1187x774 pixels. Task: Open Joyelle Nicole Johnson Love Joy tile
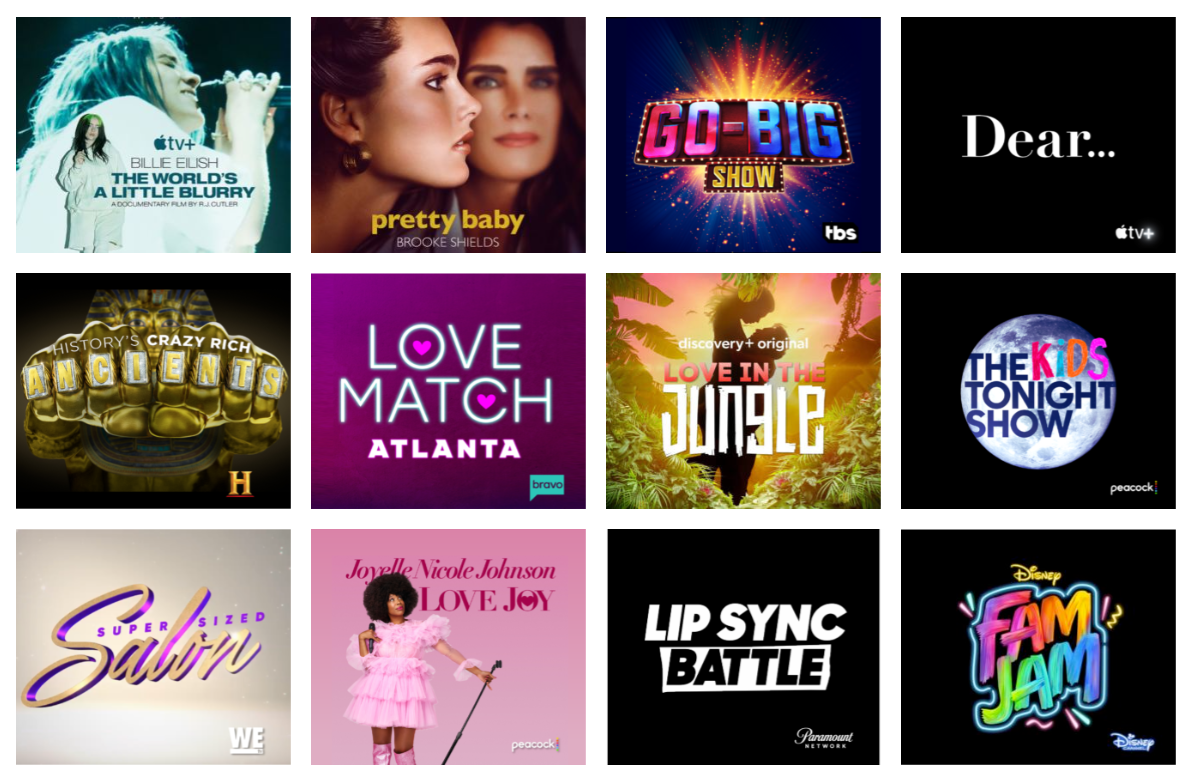point(448,647)
